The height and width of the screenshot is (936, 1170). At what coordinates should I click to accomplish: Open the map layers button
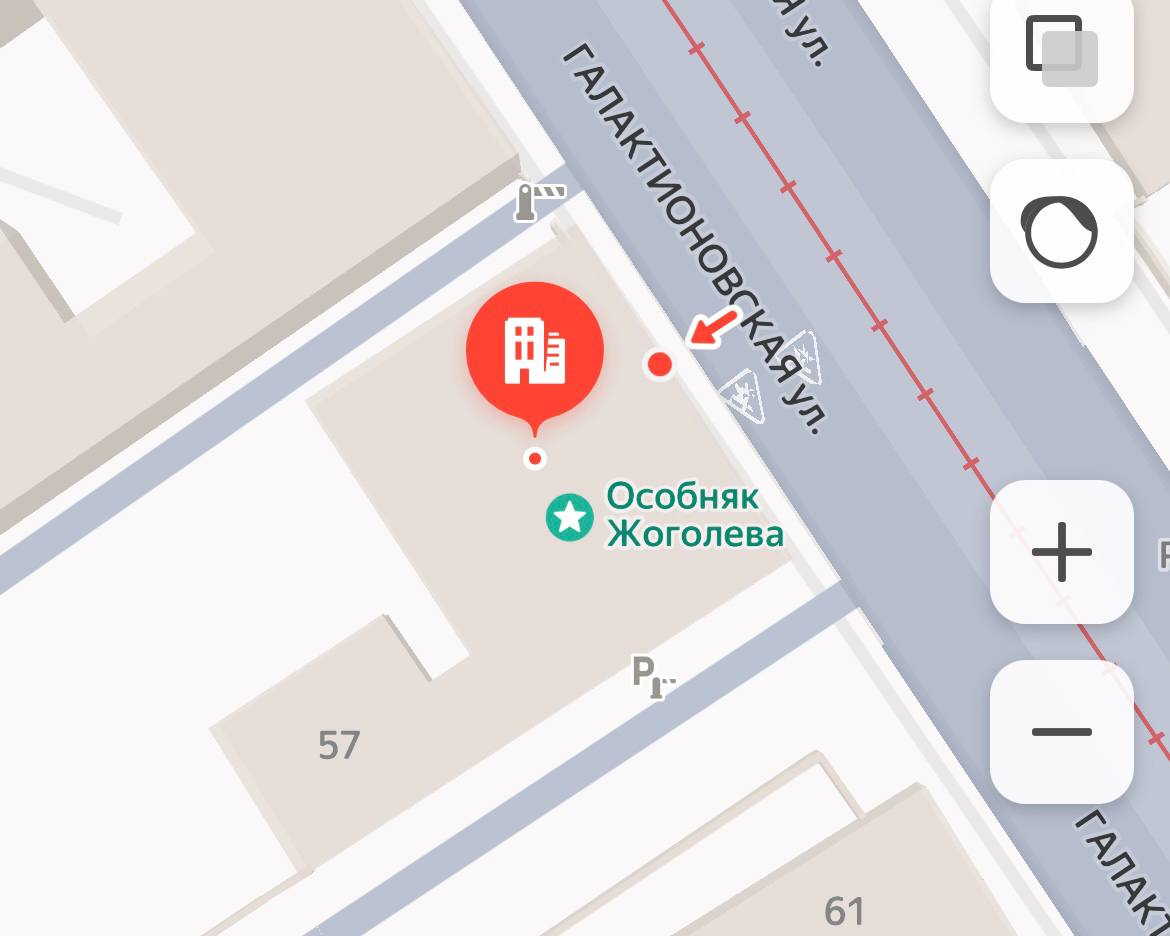pos(1061,52)
